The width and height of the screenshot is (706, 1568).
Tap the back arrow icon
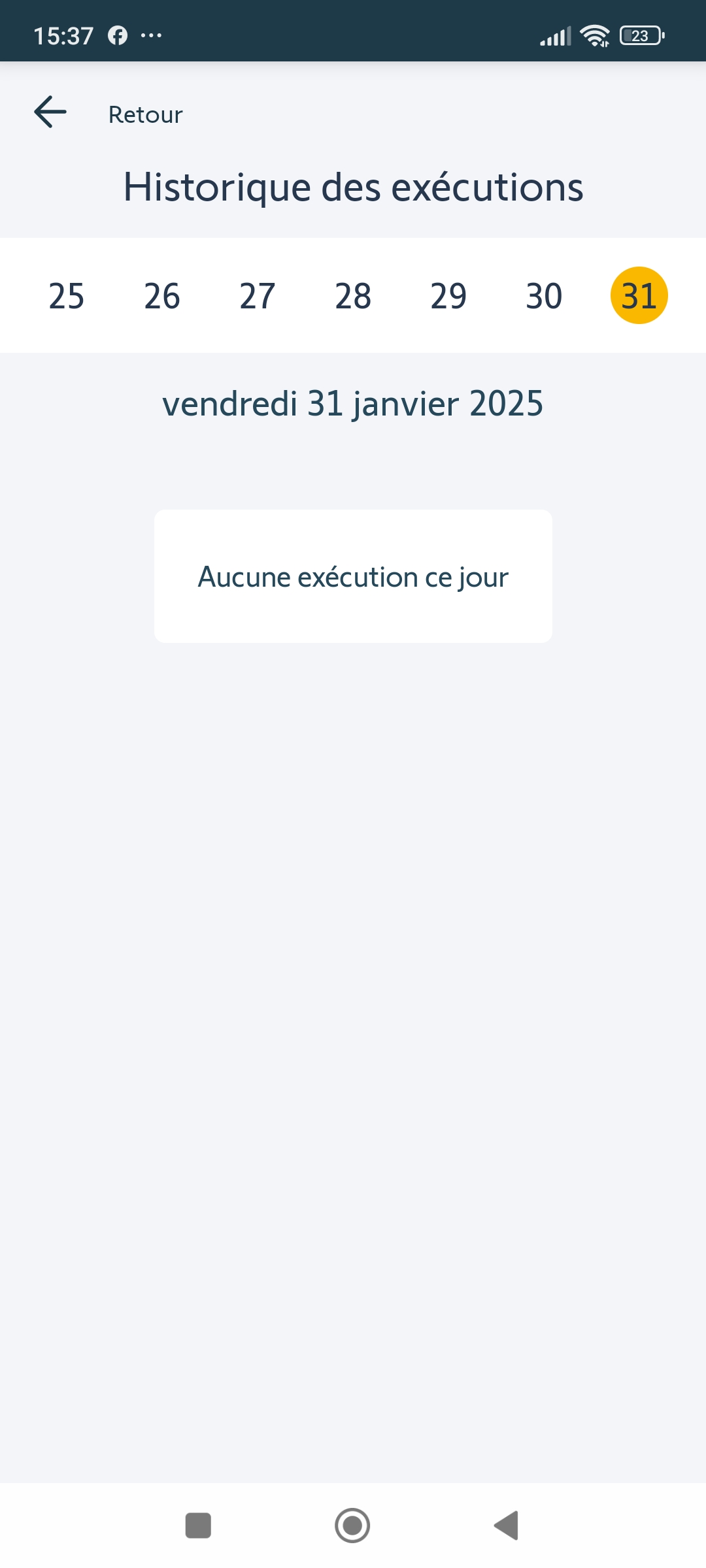pyautogui.click(x=50, y=112)
